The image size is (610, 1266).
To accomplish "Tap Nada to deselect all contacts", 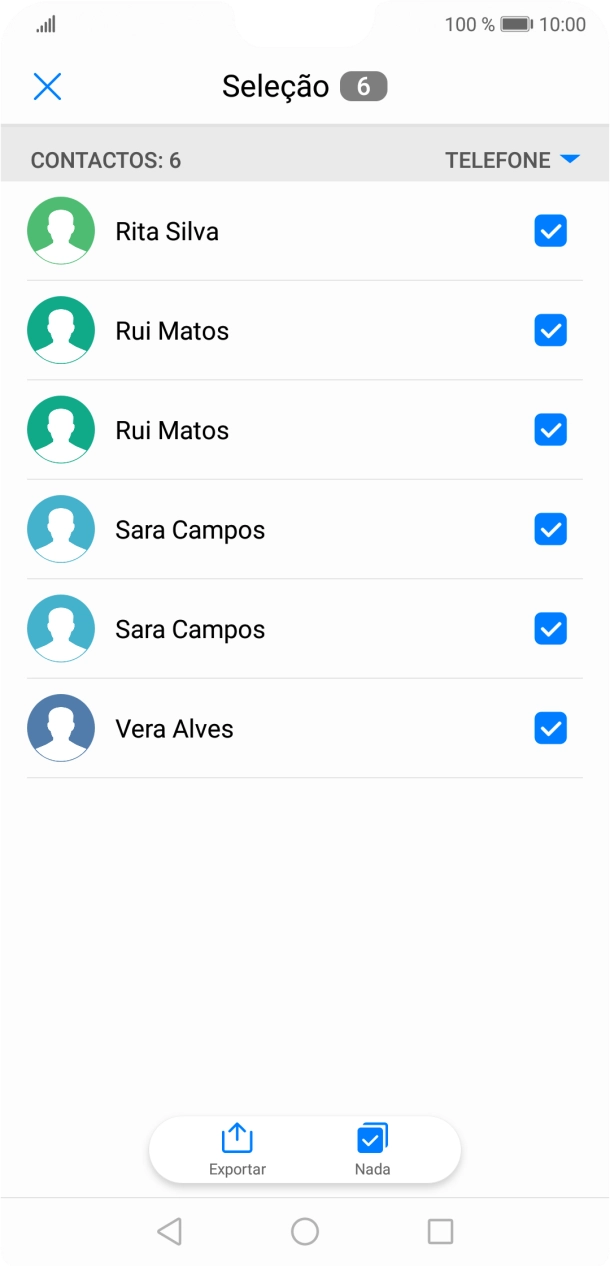I will 372,1149.
